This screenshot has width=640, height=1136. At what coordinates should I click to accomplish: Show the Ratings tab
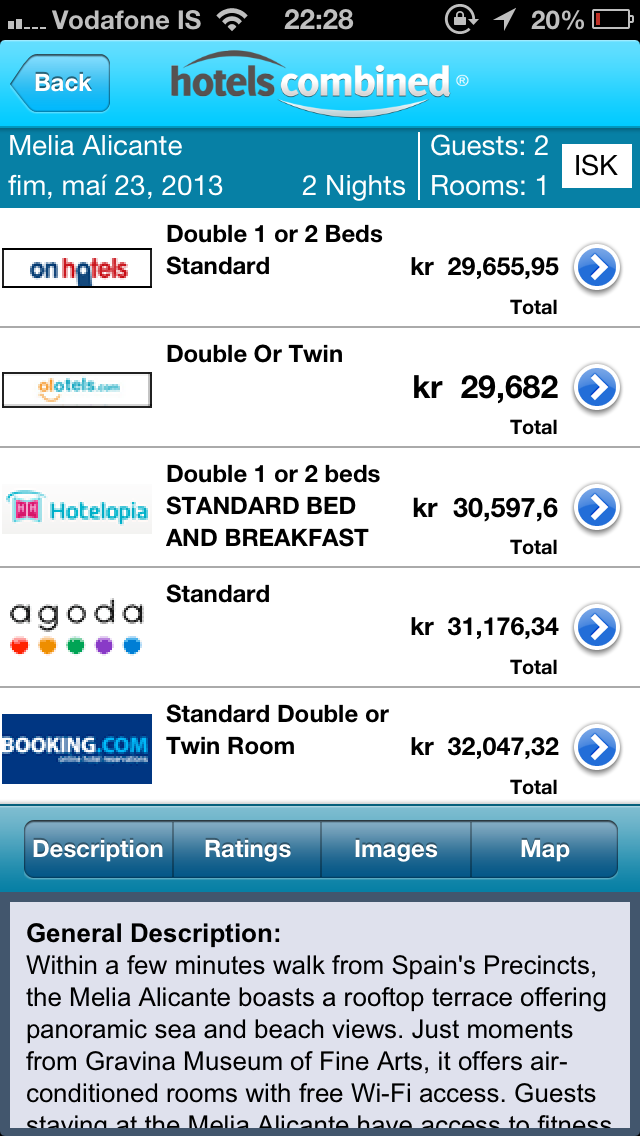pyautogui.click(x=247, y=850)
